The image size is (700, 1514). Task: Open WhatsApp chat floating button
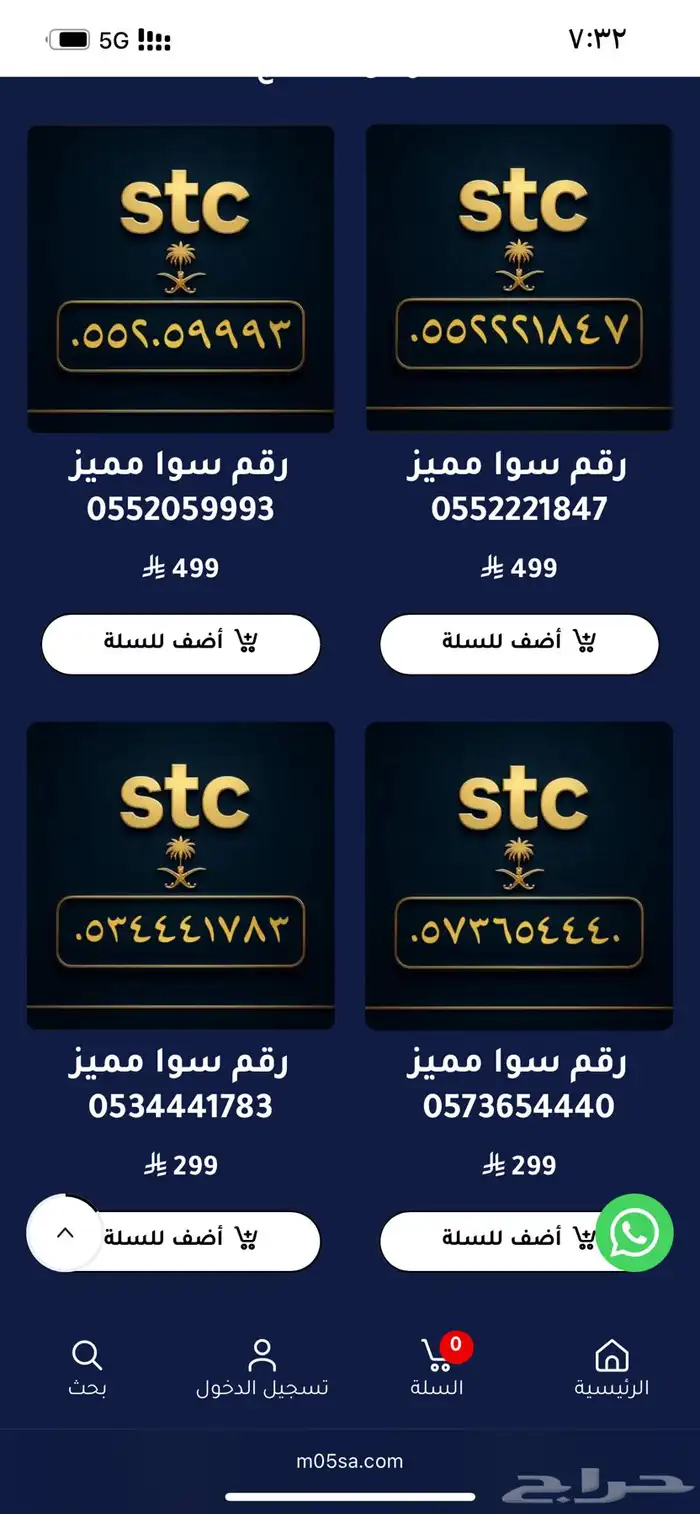point(634,1233)
